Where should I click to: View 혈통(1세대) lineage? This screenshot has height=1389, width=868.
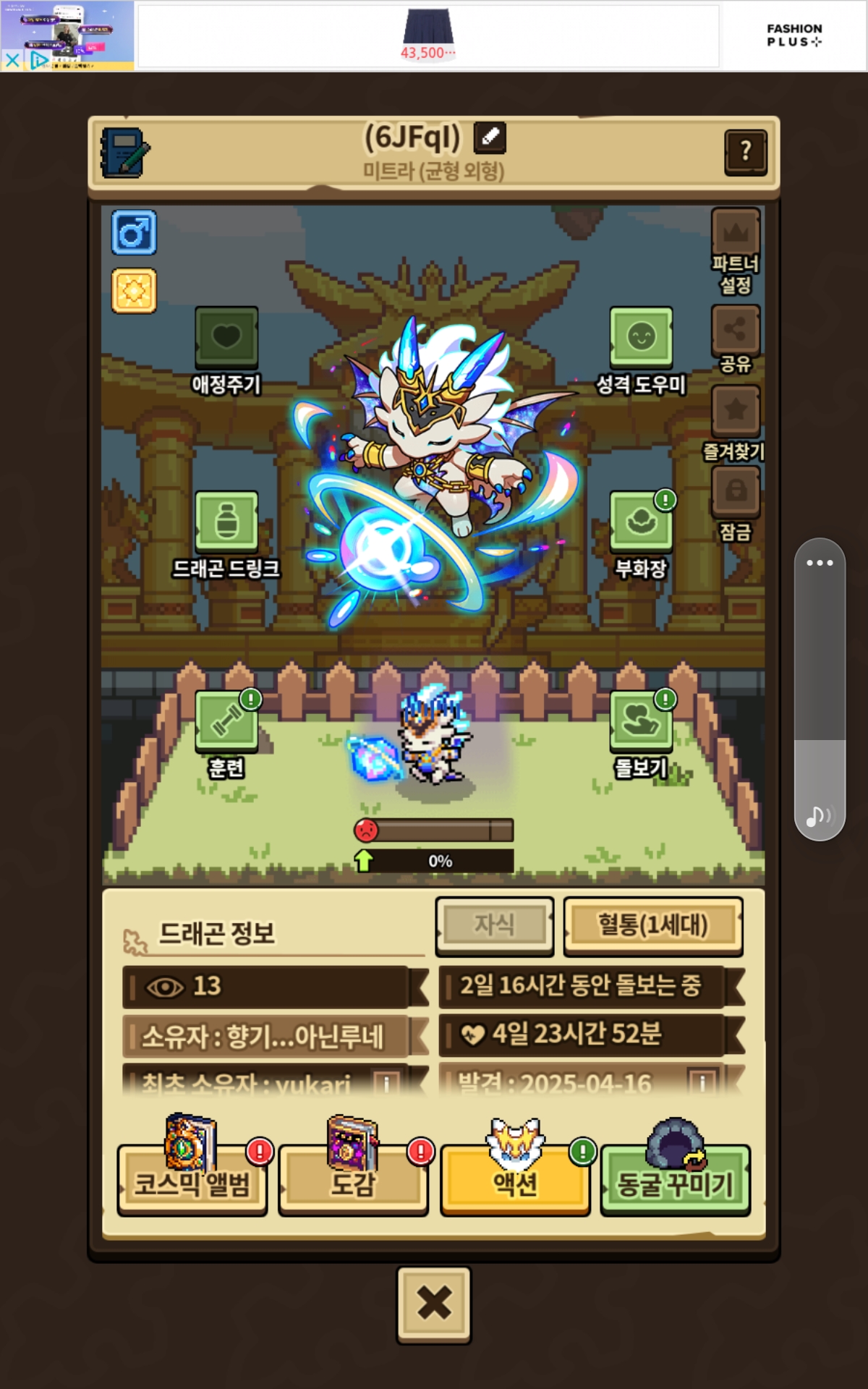[652, 925]
